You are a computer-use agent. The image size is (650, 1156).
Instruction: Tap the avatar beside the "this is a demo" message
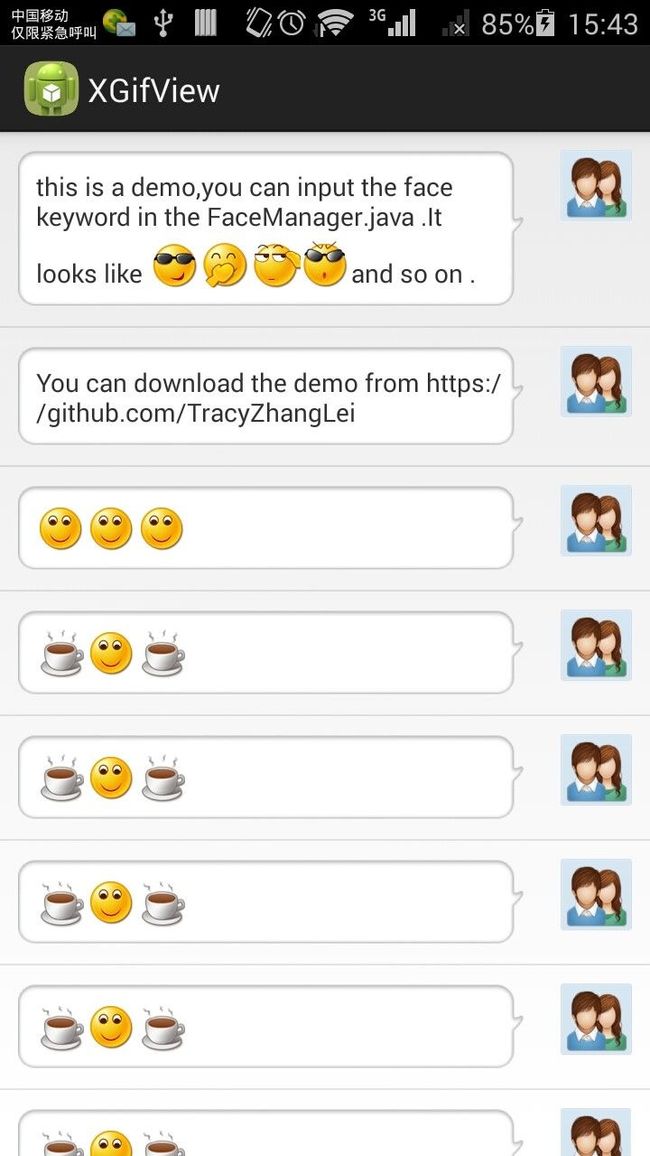595,186
